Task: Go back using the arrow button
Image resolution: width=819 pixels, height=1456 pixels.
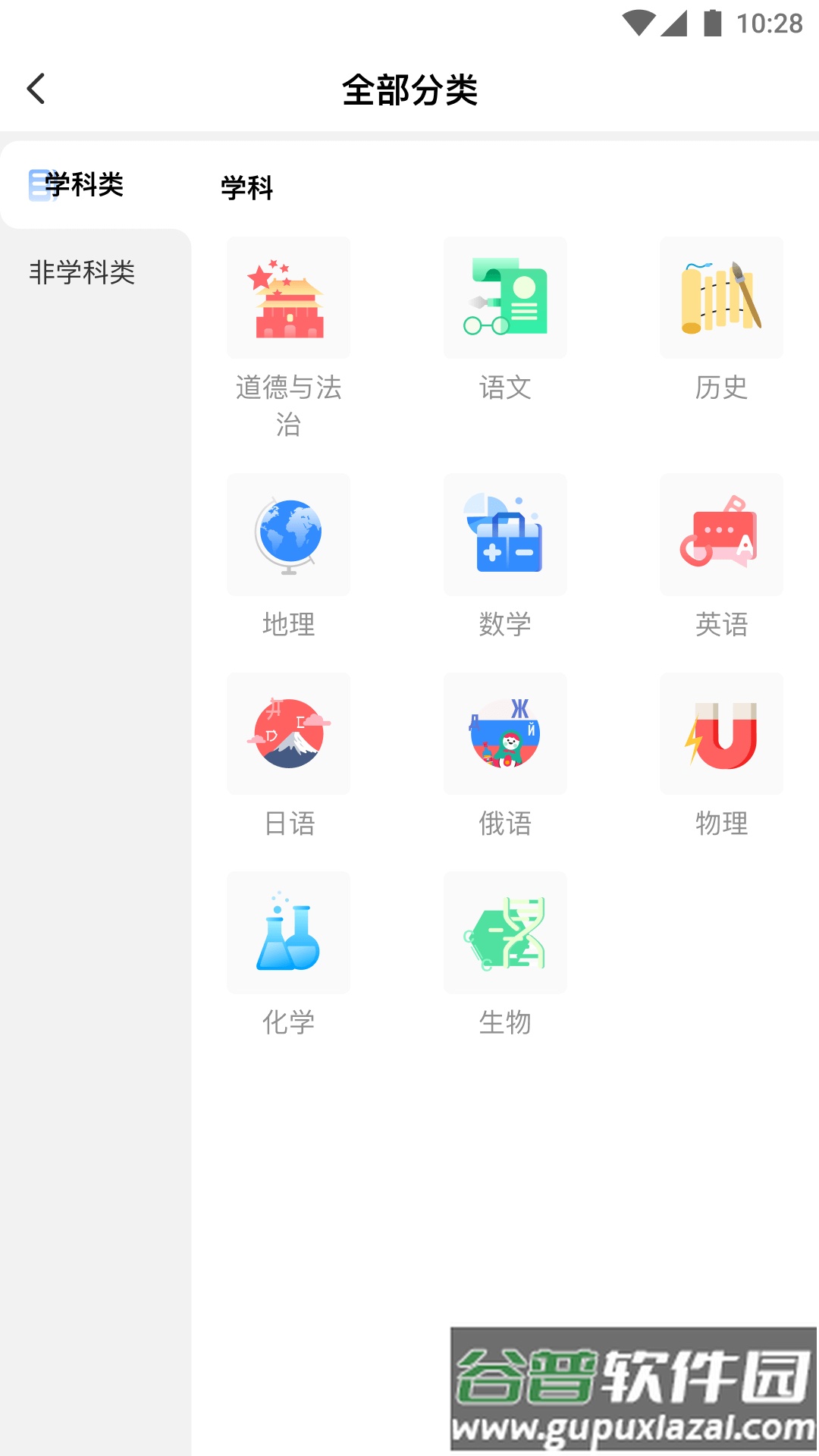Action: pos(34,89)
